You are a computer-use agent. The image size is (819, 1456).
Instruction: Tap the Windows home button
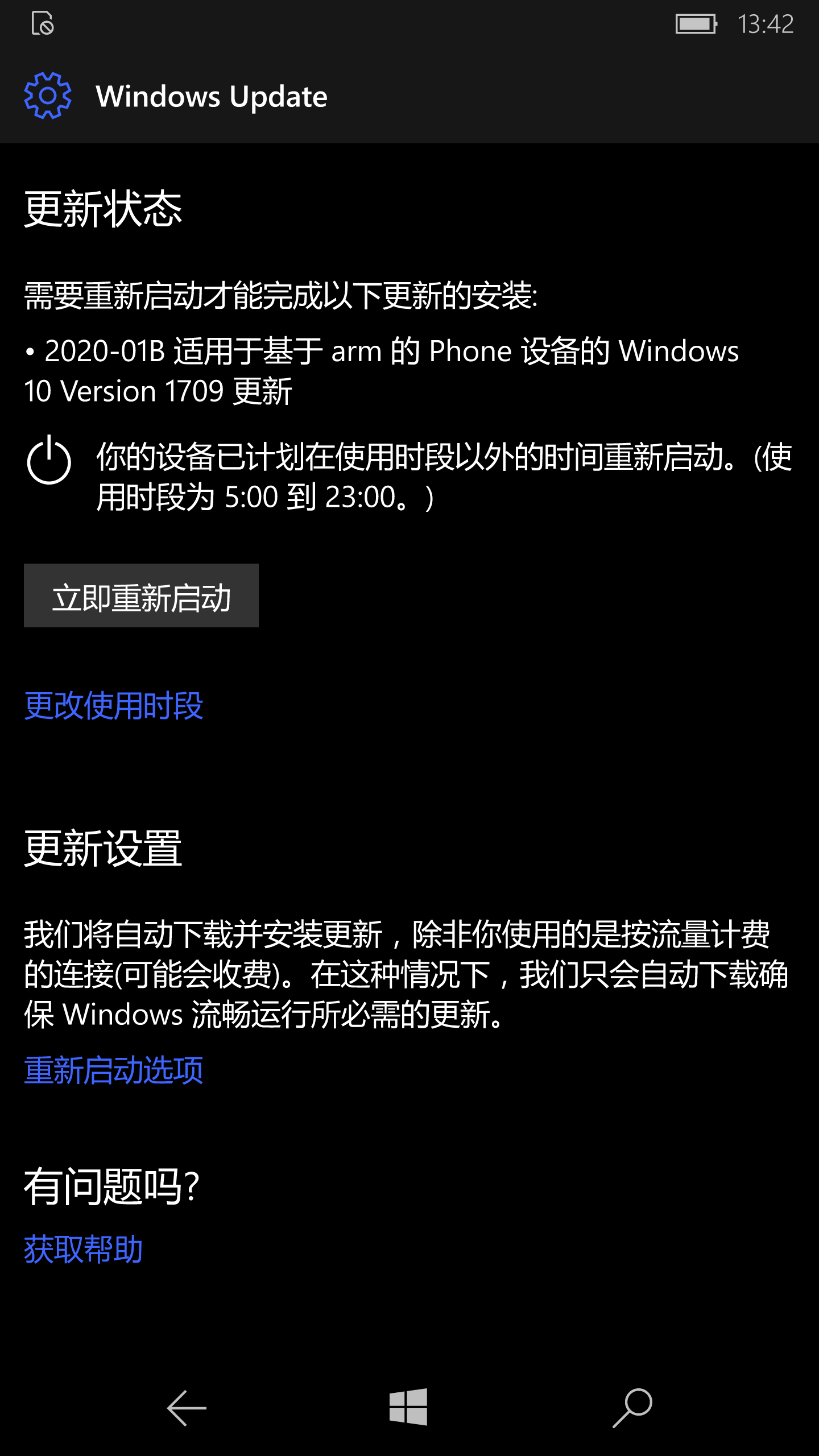pos(408,1407)
